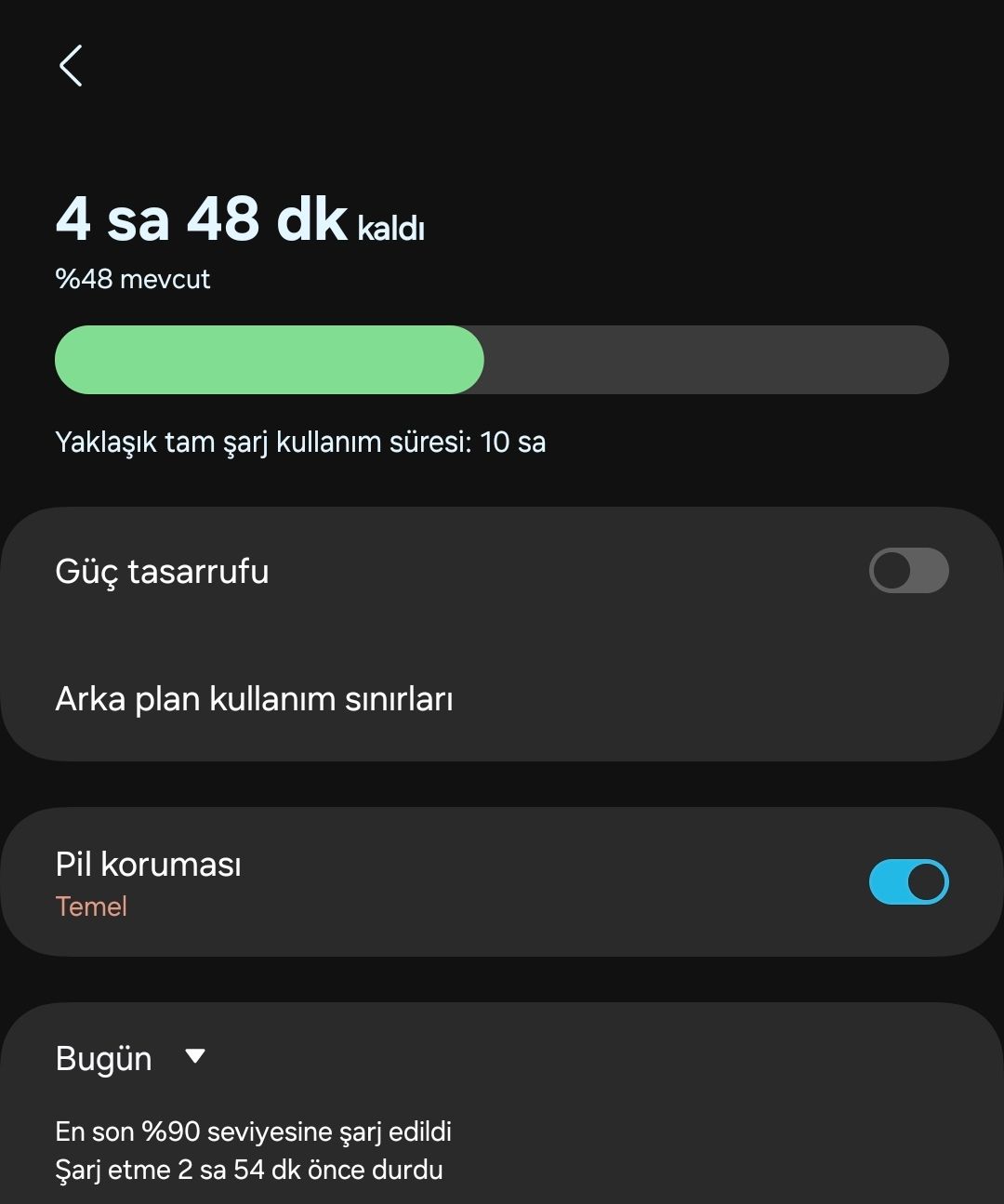Open Güç tasarrufu settings row
This screenshot has width=1004, height=1204.
(372, 571)
